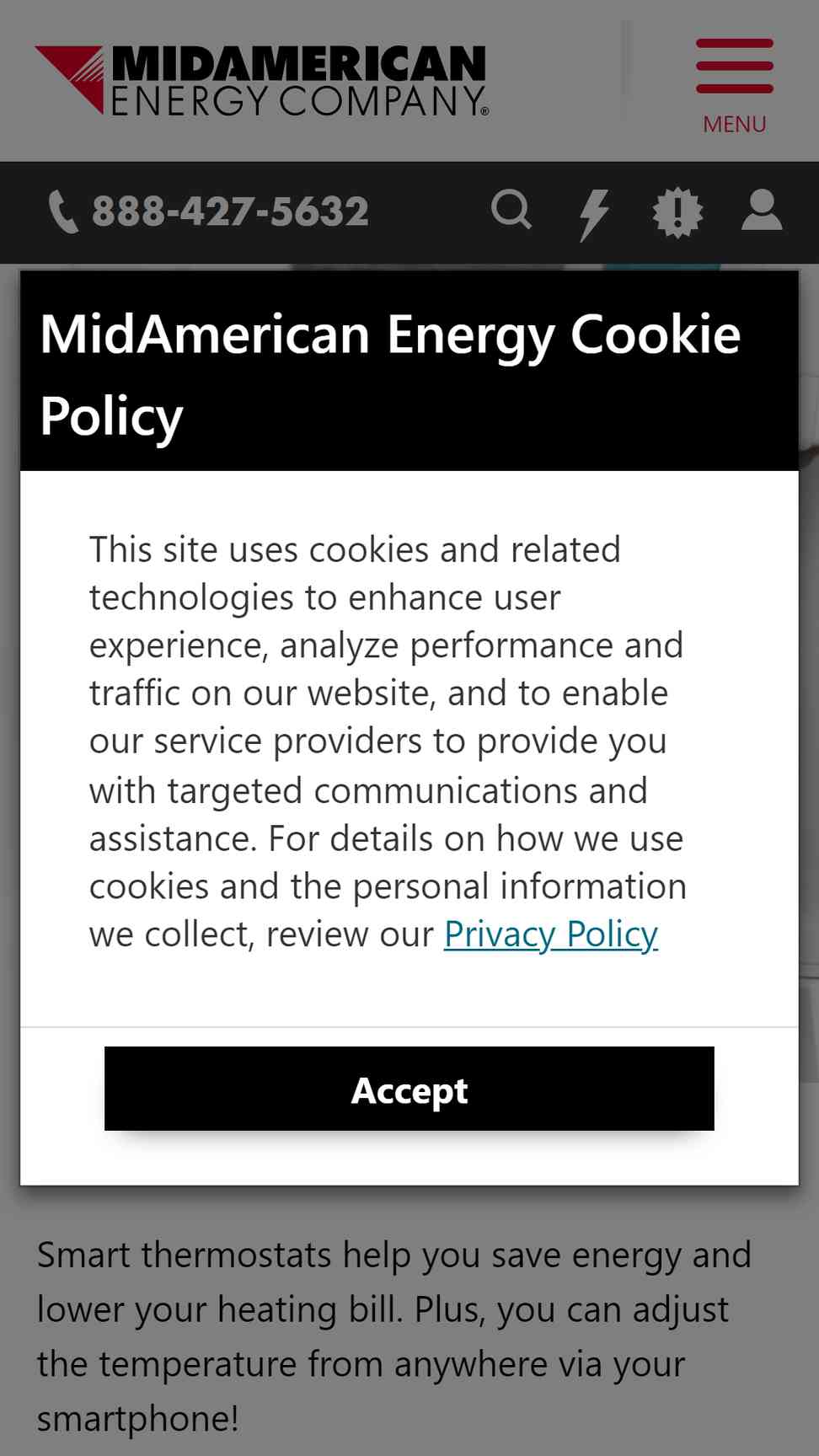This screenshot has height=1456, width=819.
Task: Accept the cookie policy
Action: 409,1088
